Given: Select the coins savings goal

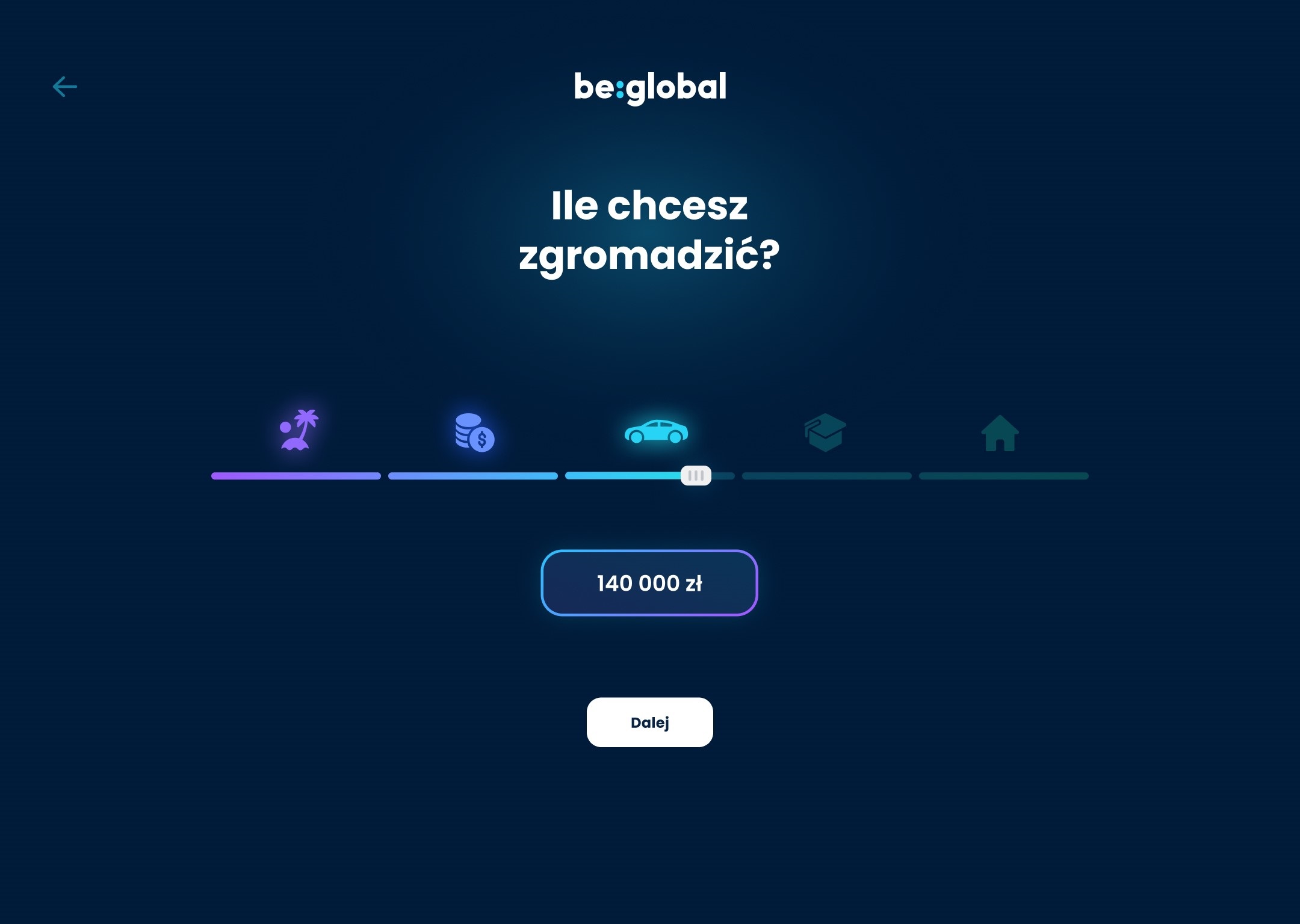Looking at the screenshot, I should tap(474, 432).
